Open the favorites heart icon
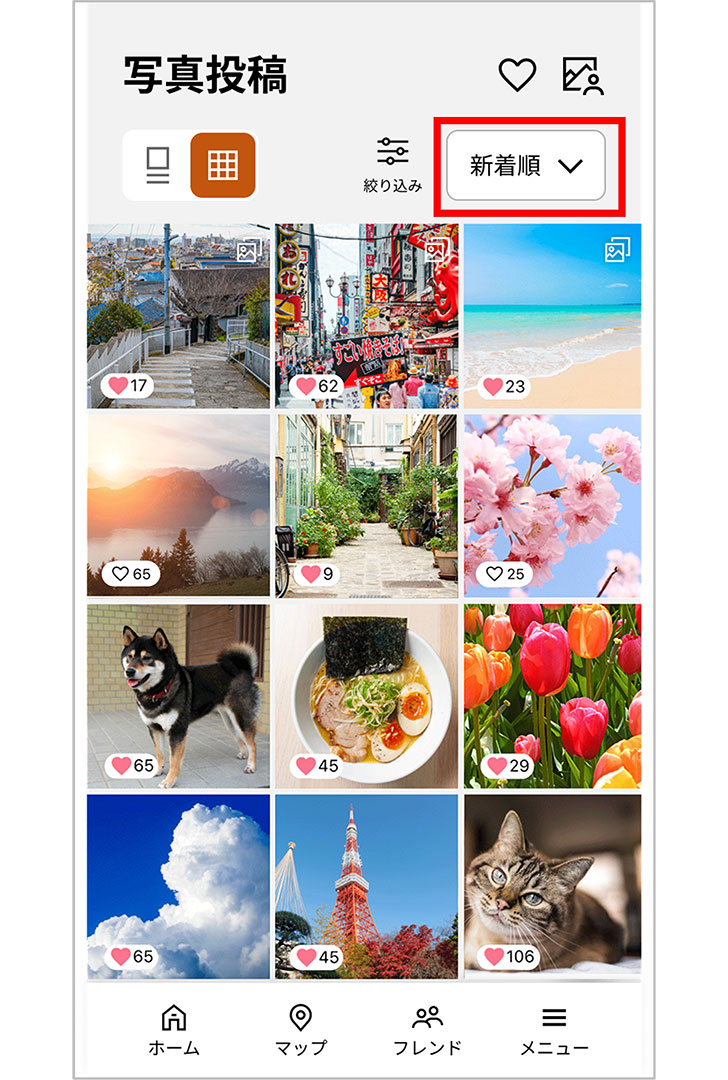This screenshot has height=1080, width=728. click(x=517, y=75)
